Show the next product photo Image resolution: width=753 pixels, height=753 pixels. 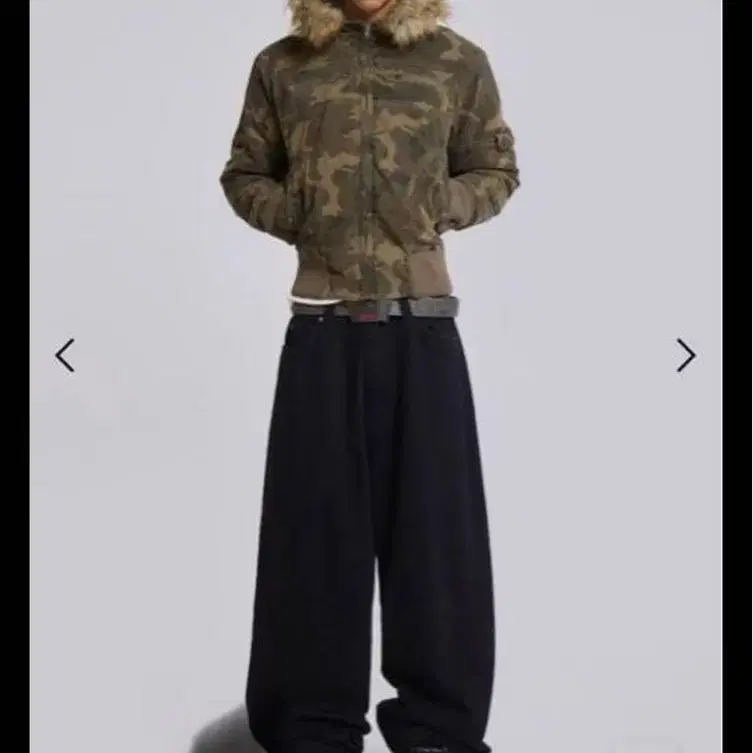[x=685, y=355]
